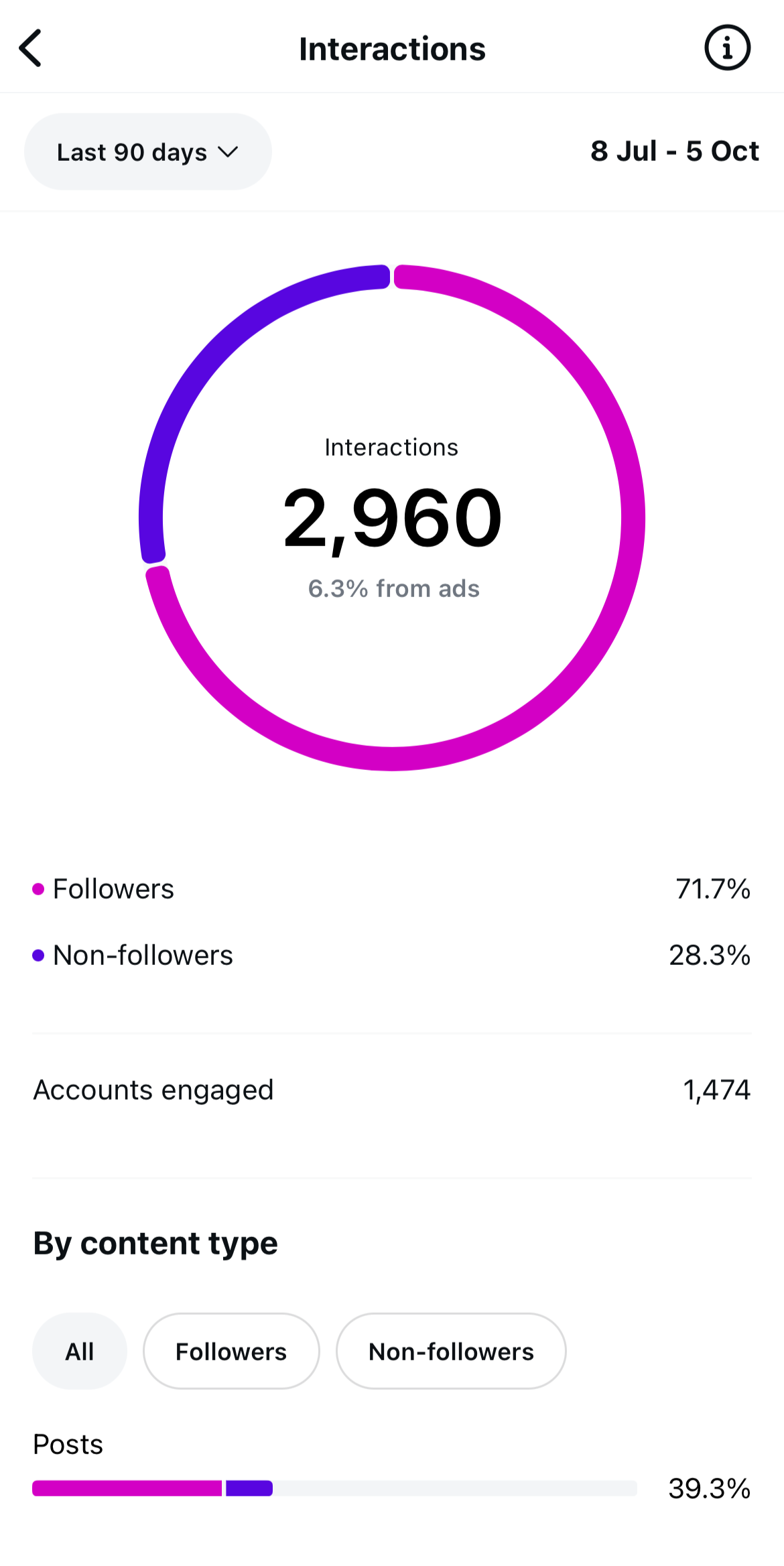Expand the Last 90 days dropdown
This screenshot has width=784, height=1566.
[x=148, y=152]
